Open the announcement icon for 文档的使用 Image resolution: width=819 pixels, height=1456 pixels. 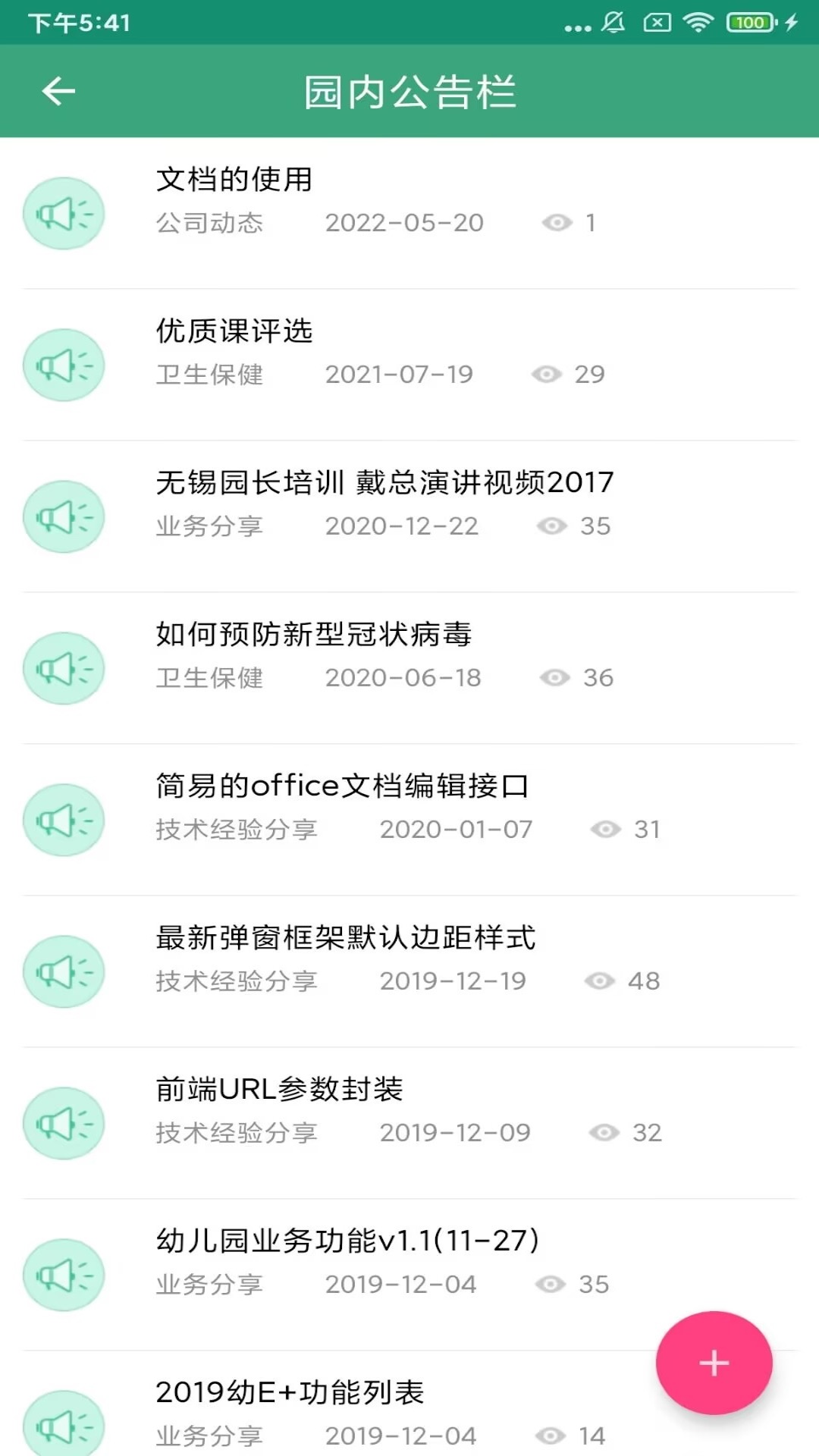pos(63,213)
